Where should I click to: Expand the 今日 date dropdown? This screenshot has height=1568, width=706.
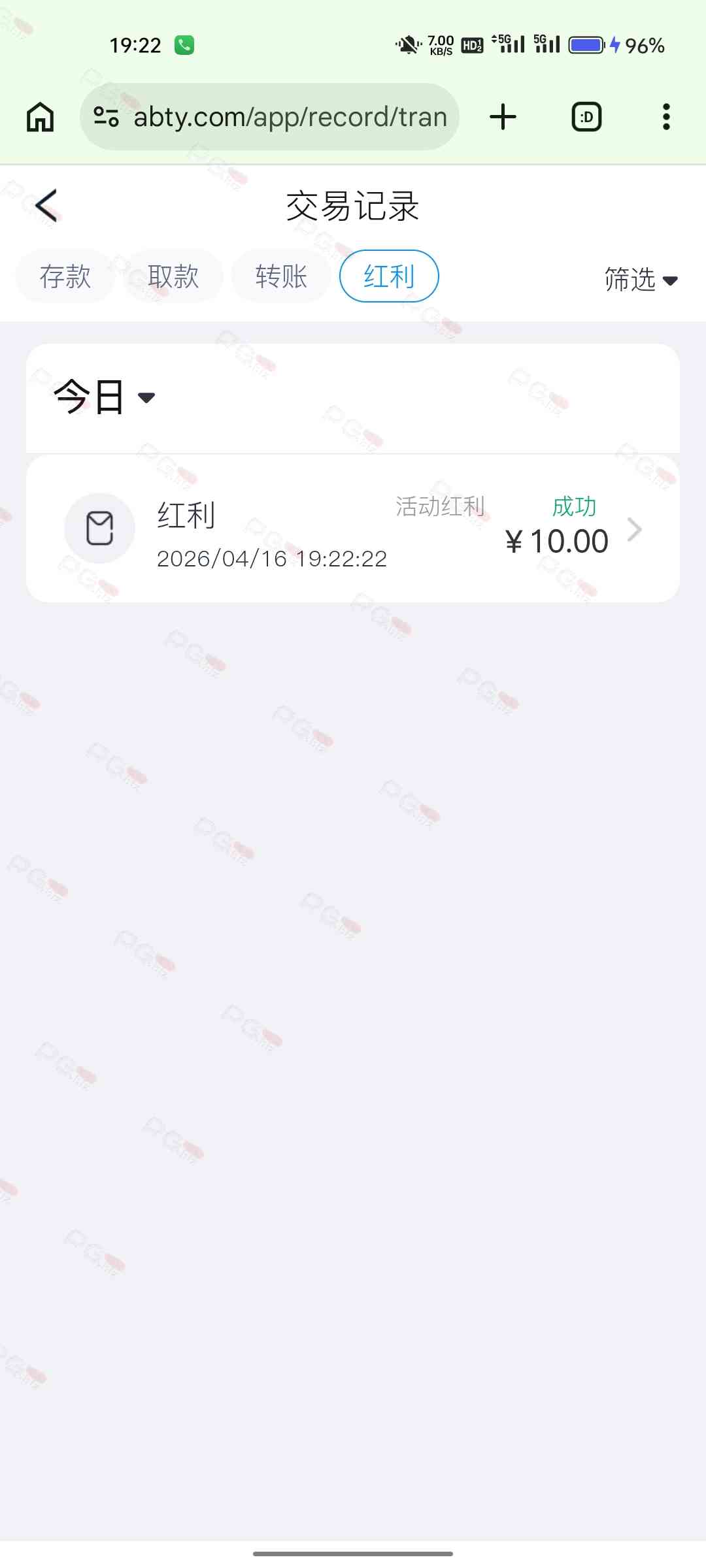click(x=105, y=397)
